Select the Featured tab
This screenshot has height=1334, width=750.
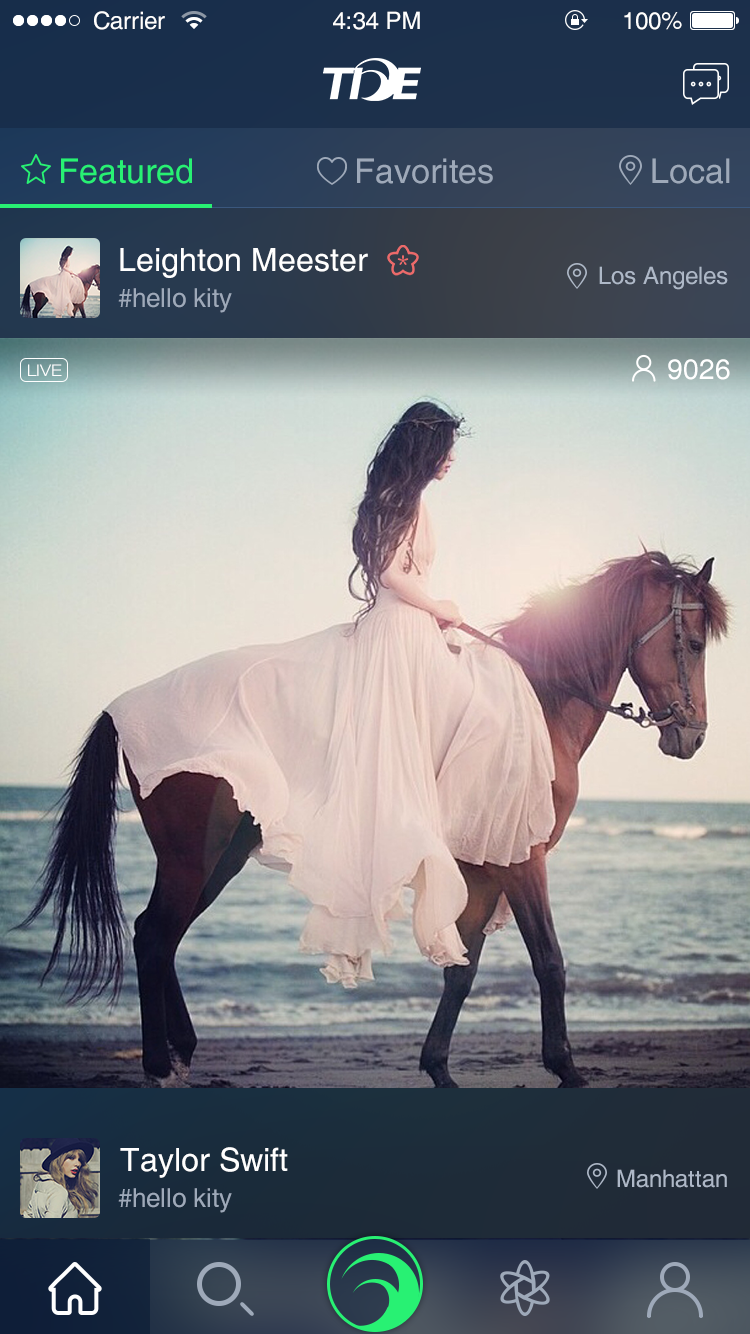click(107, 171)
